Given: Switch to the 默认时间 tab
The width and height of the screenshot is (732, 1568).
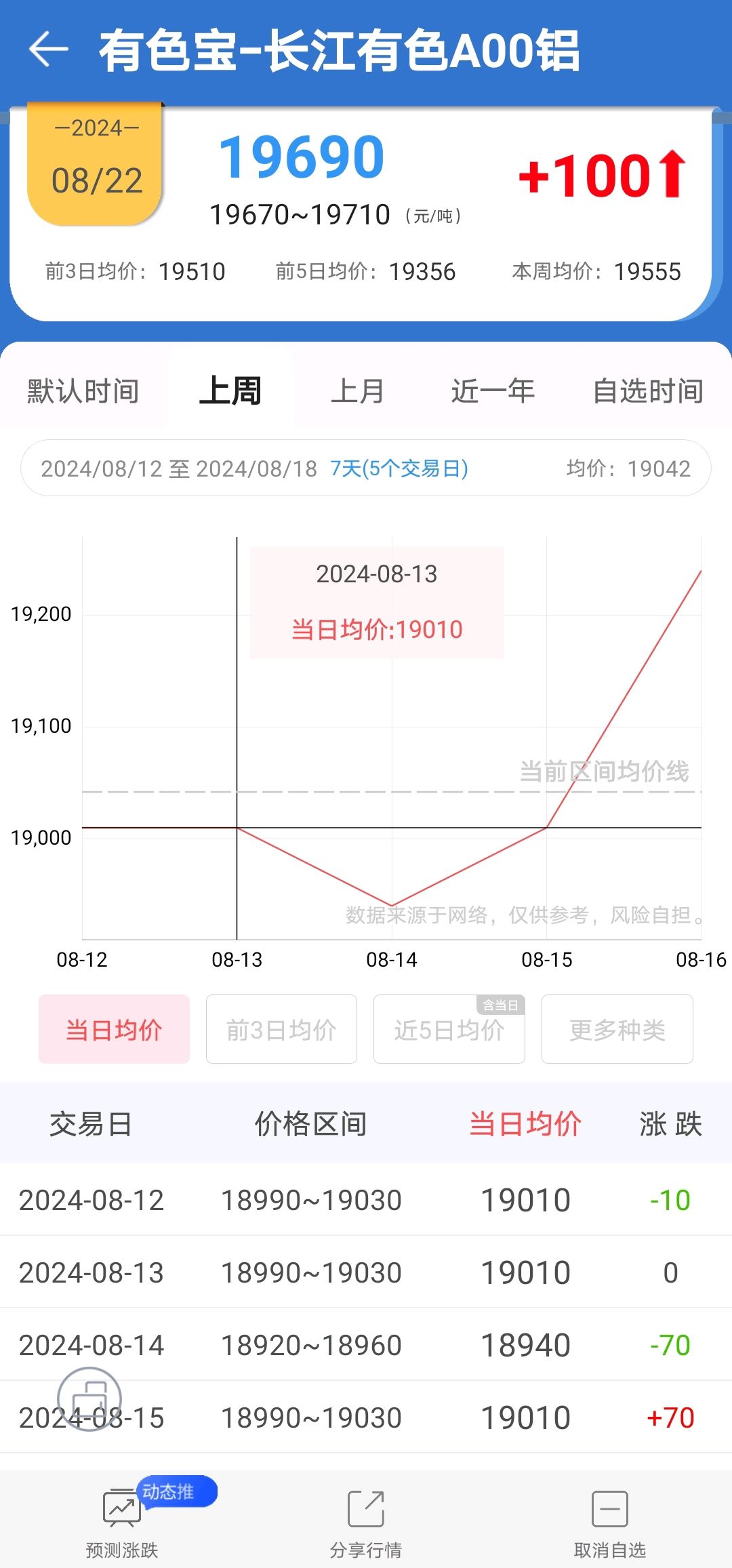Looking at the screenshot, I should point(83,391).
